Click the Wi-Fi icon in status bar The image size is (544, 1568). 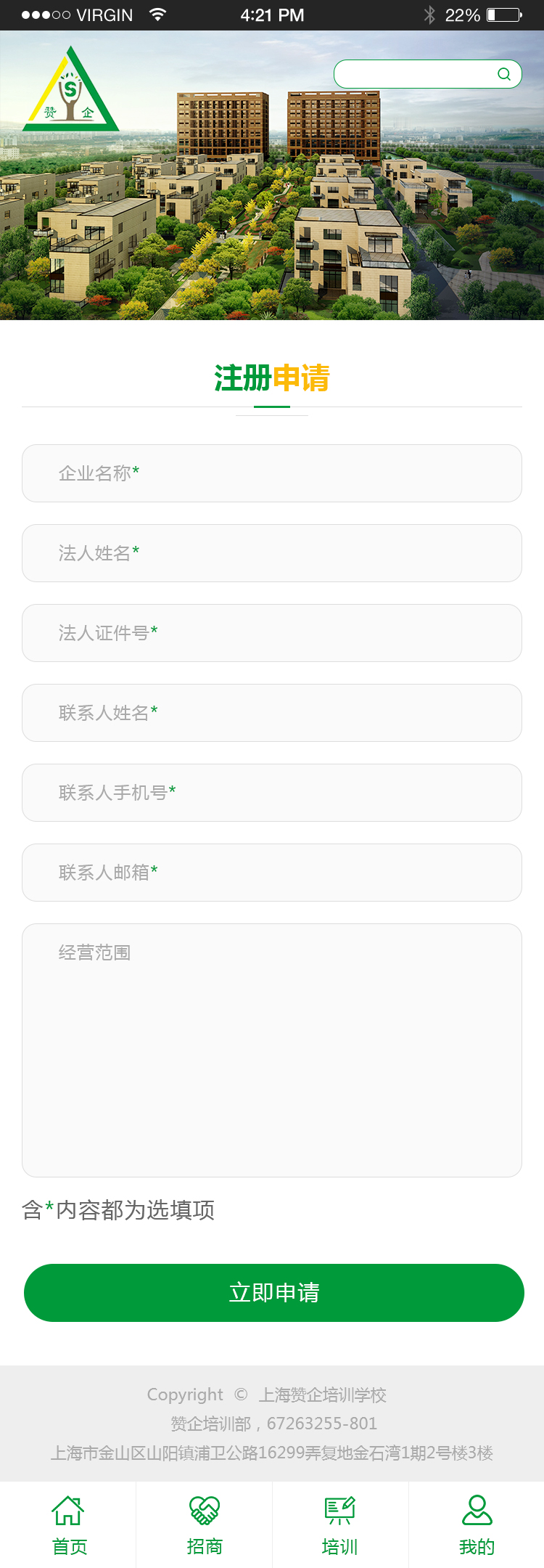pyautogui.click(x=157, y=15)
